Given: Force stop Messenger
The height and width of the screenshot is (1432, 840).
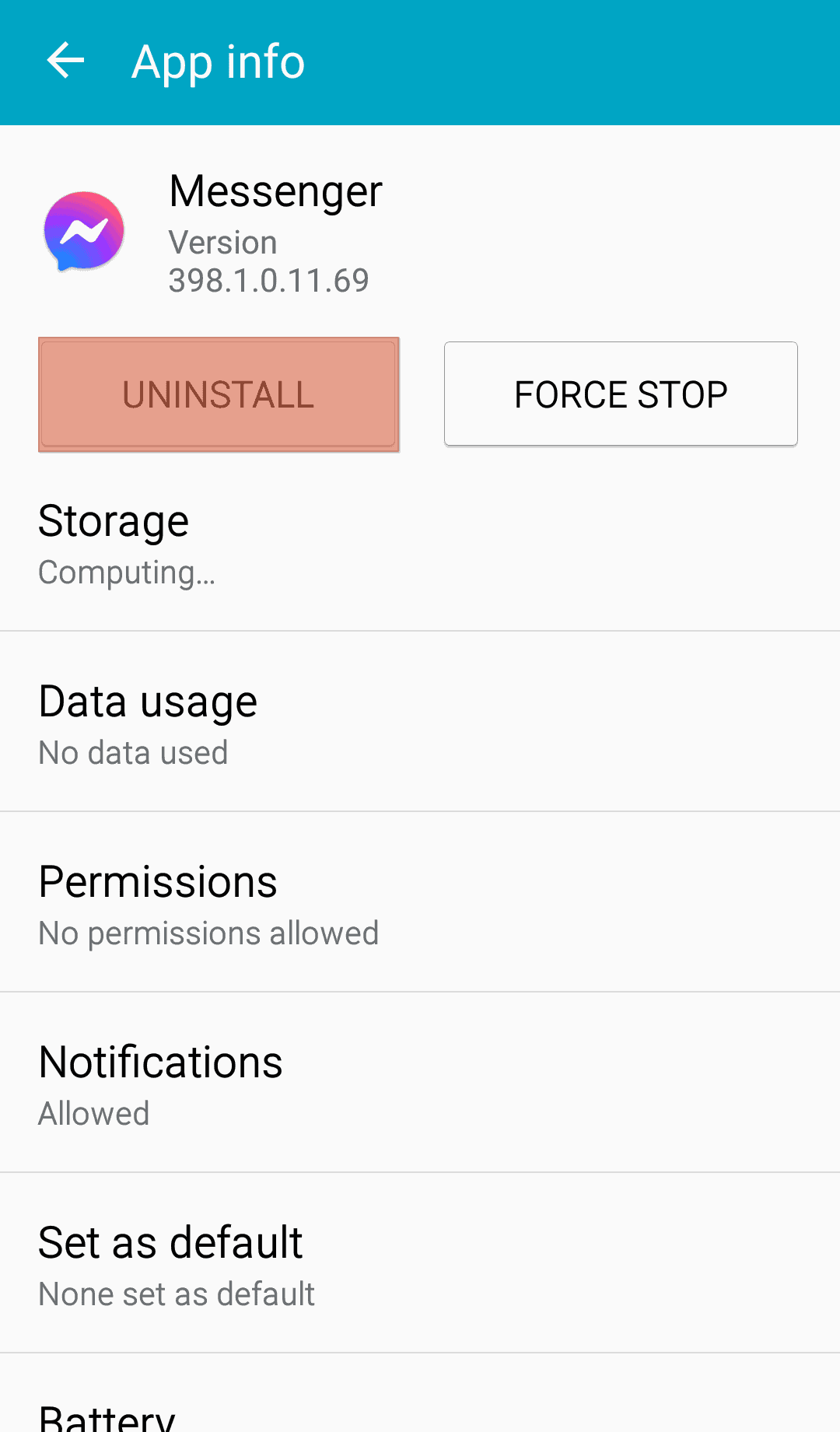Looking at the screenshot, I should (x=621, y=394).
